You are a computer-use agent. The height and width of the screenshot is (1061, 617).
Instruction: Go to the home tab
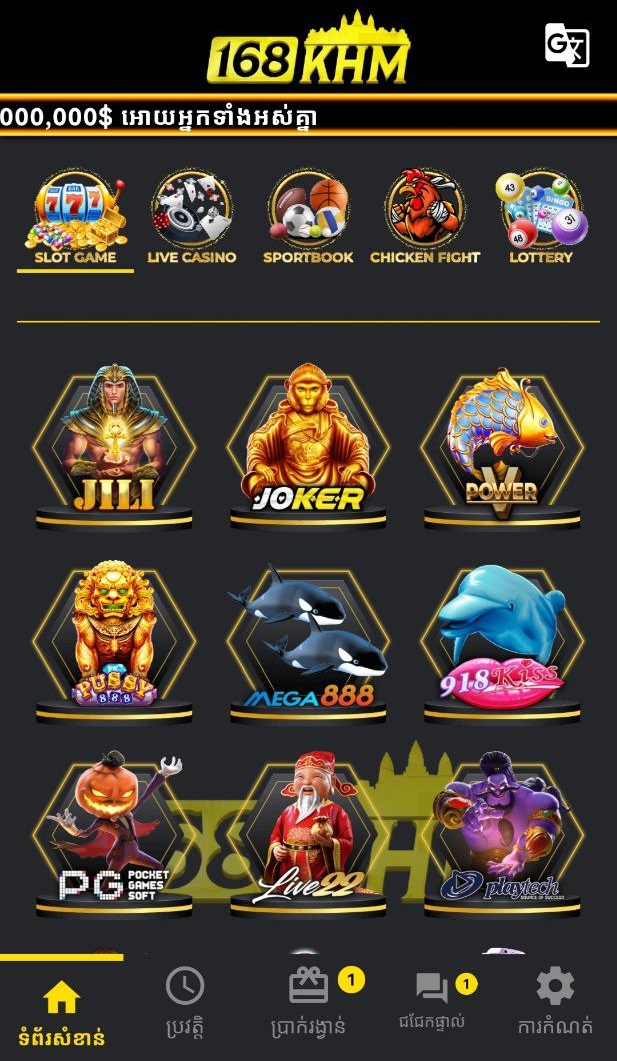62,1008
